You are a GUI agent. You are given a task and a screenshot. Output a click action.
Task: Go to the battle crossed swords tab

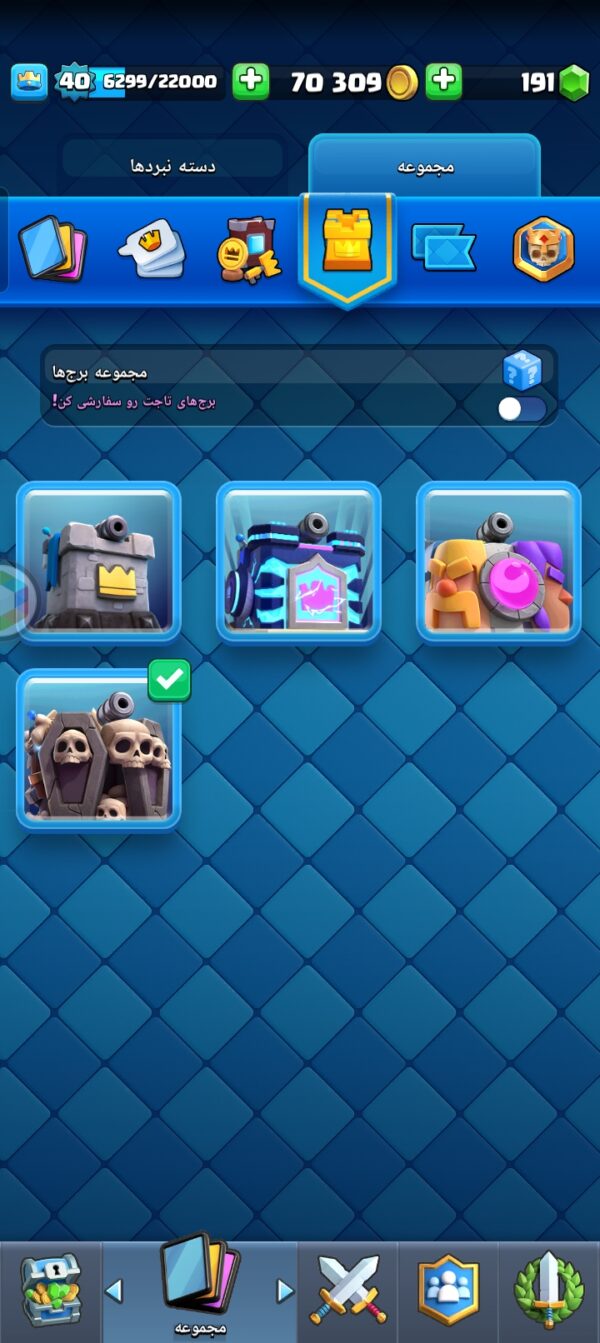[348, 1292]
